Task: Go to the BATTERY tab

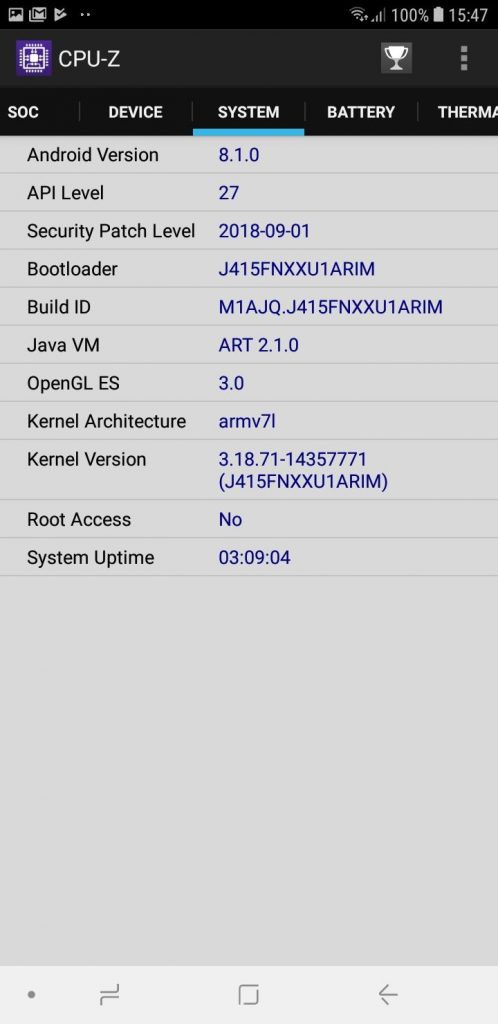Action: pyautogui.click(x=361, y=112)
